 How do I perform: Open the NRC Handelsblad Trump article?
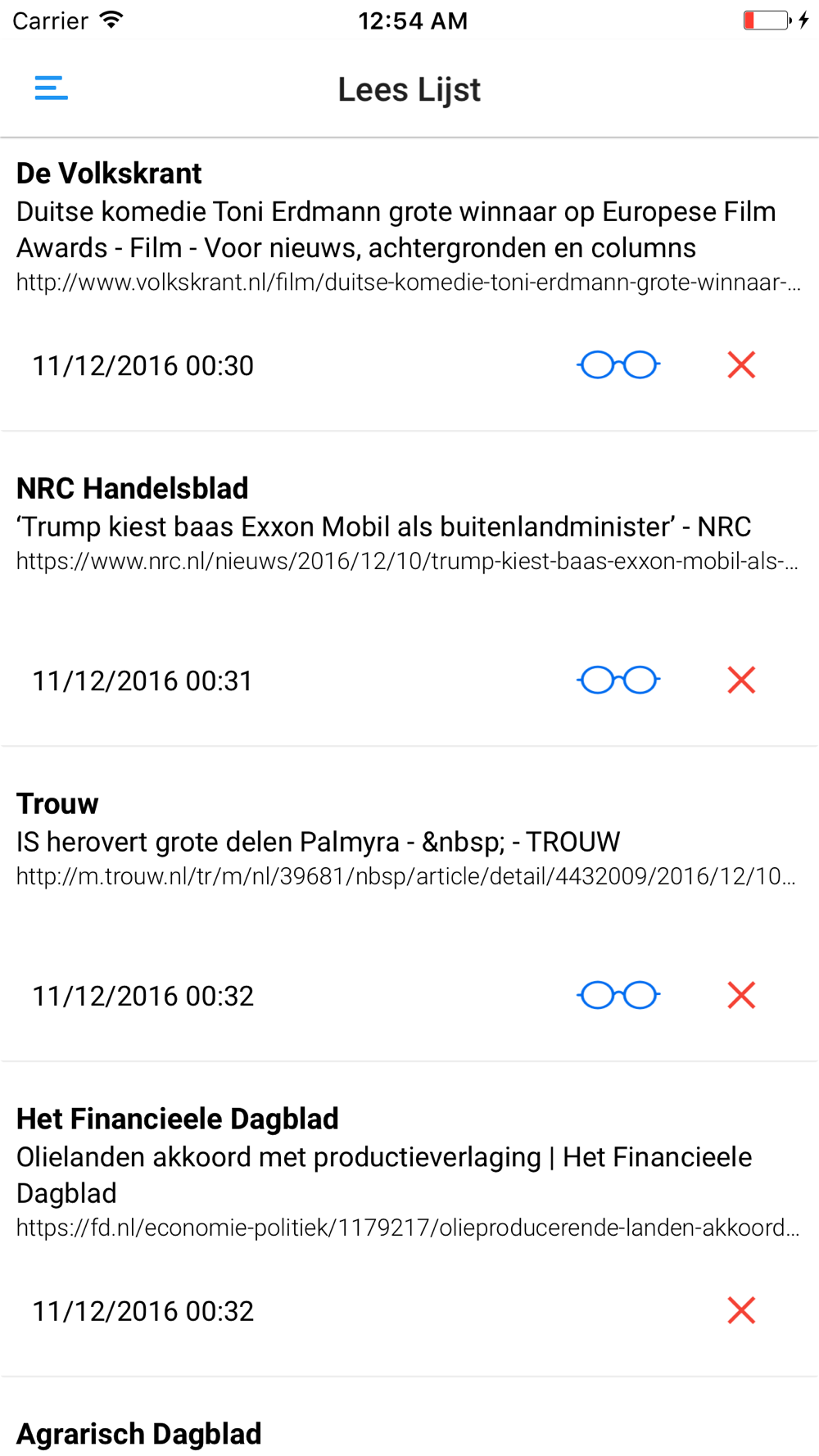(383, 527)
